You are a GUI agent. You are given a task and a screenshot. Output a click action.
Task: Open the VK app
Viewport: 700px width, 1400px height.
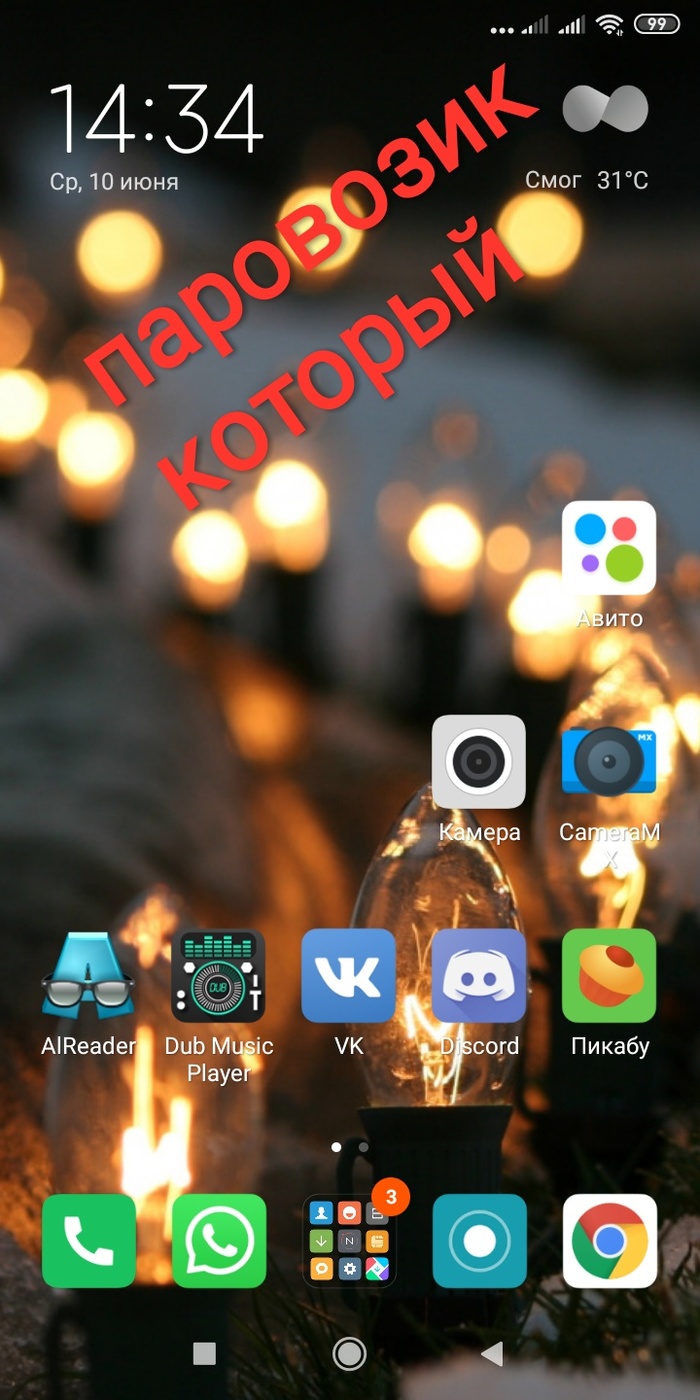(x=348, y=976)
